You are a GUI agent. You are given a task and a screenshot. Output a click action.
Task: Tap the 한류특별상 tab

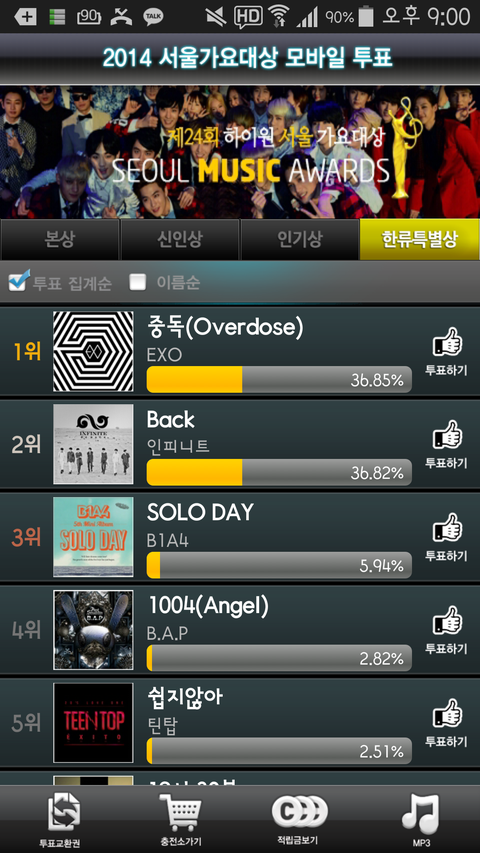tap(420, 239)
